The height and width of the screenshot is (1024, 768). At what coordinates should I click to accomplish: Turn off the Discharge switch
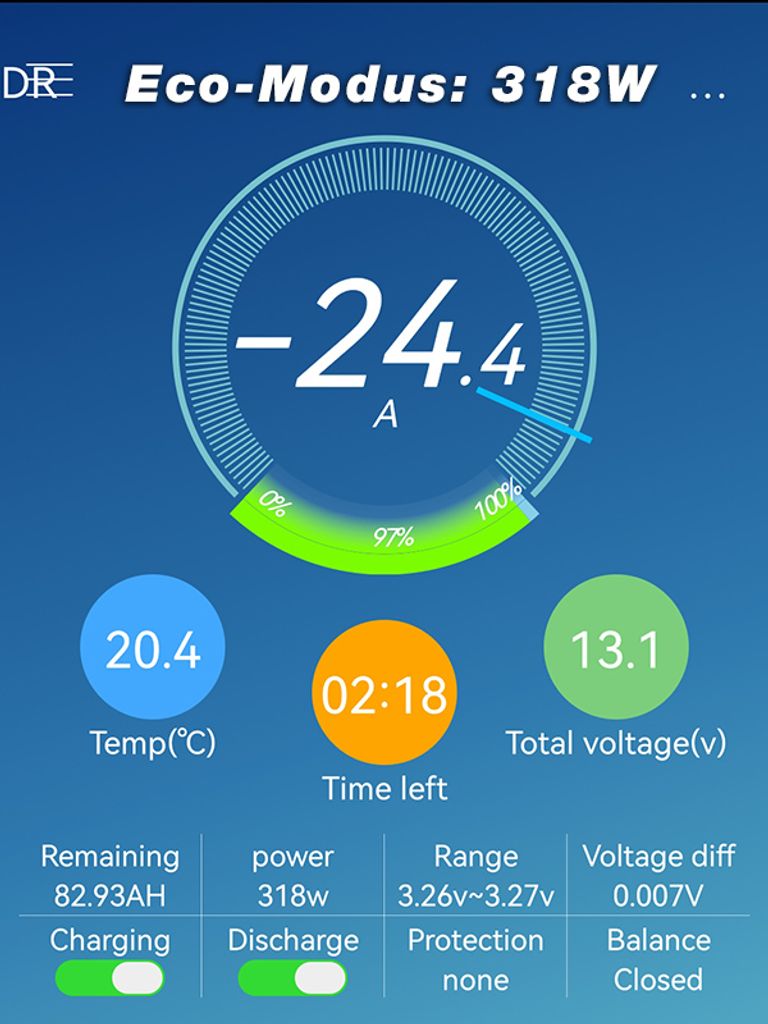[292, 978]
